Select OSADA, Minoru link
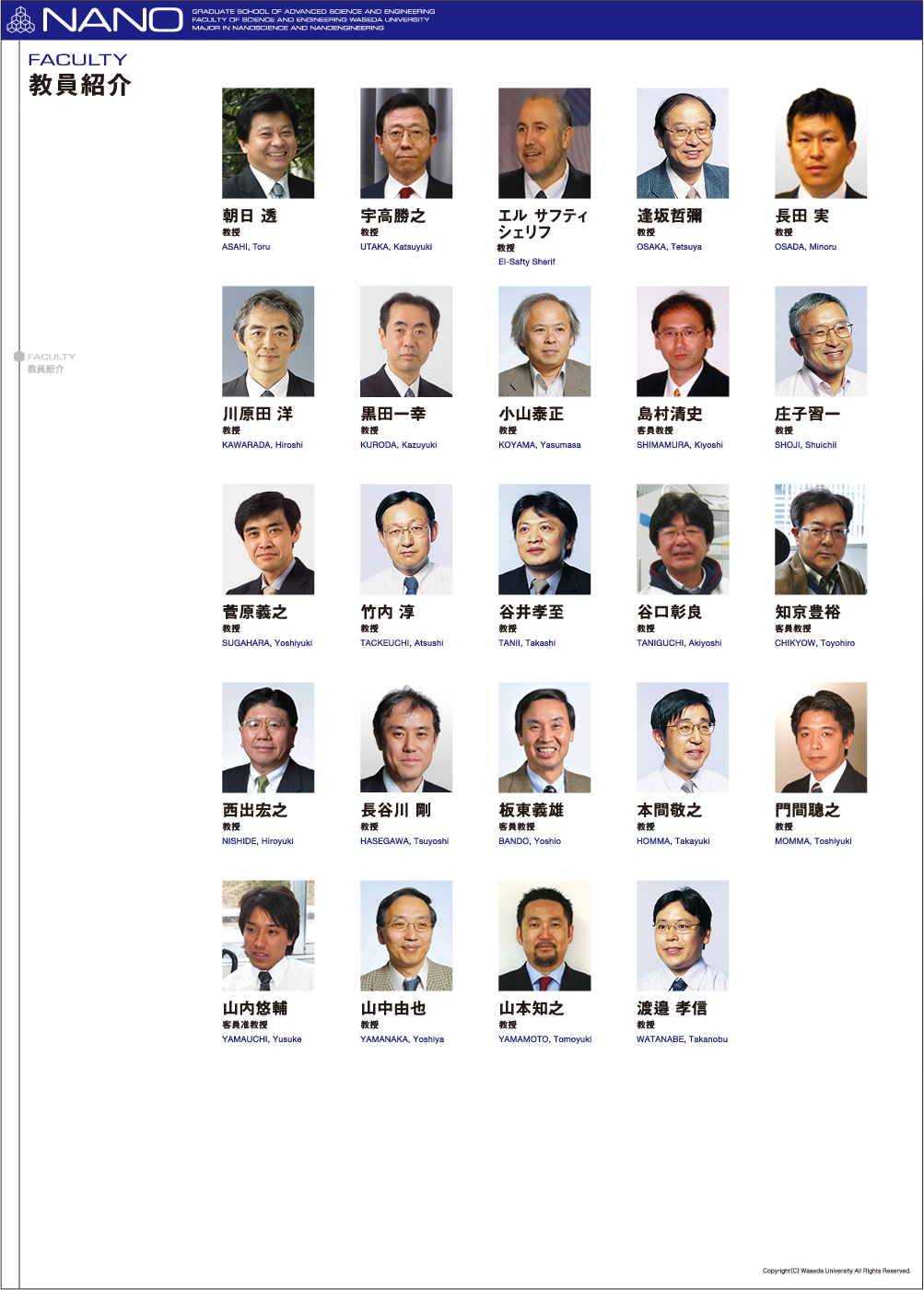 coord(805,247)
